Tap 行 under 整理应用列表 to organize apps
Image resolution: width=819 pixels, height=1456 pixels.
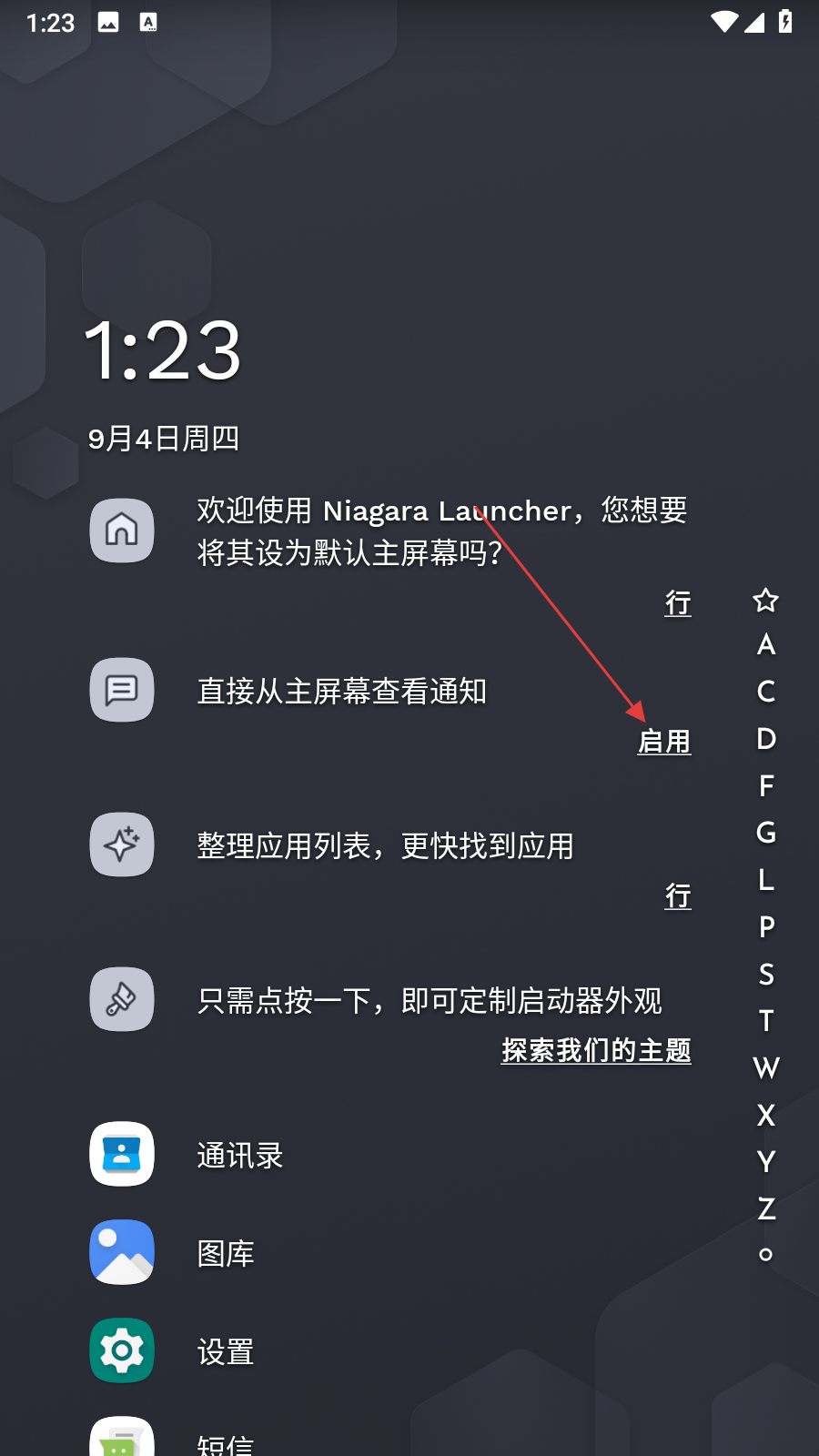[x=678, y=896]
